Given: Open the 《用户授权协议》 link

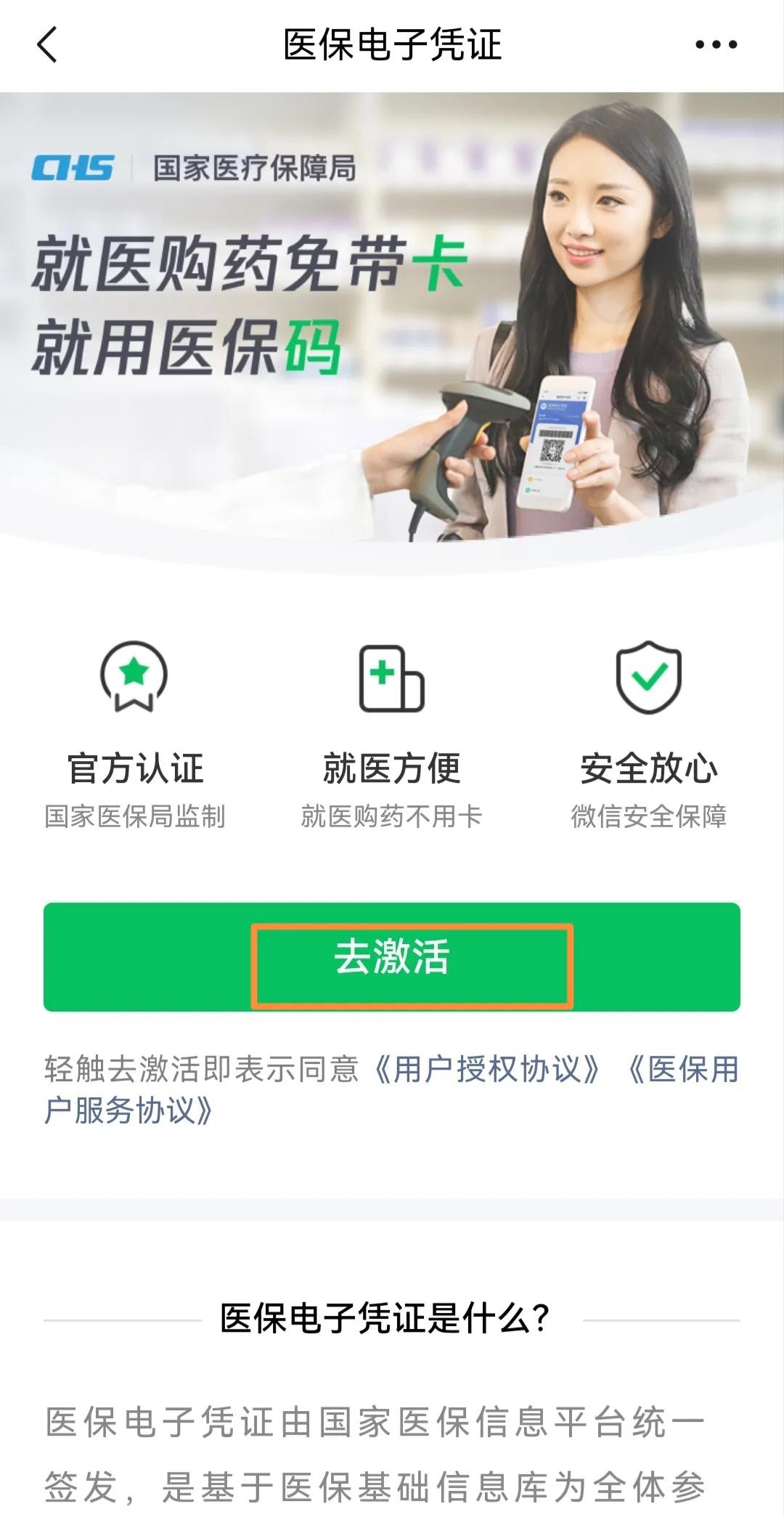Looking at the screenshot, I should pos(486,1070).
